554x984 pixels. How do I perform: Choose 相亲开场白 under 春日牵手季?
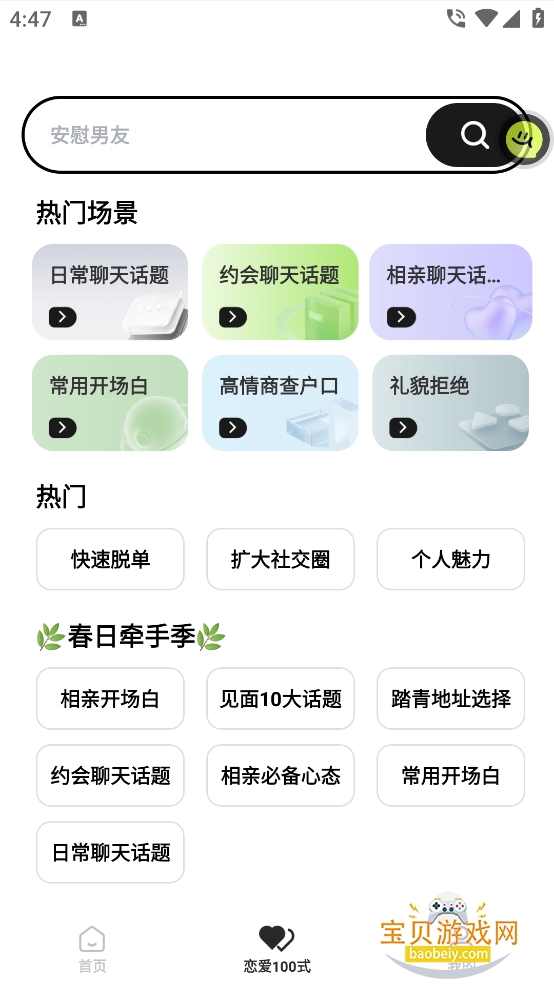pyautogui.click(x=110, y=698)
